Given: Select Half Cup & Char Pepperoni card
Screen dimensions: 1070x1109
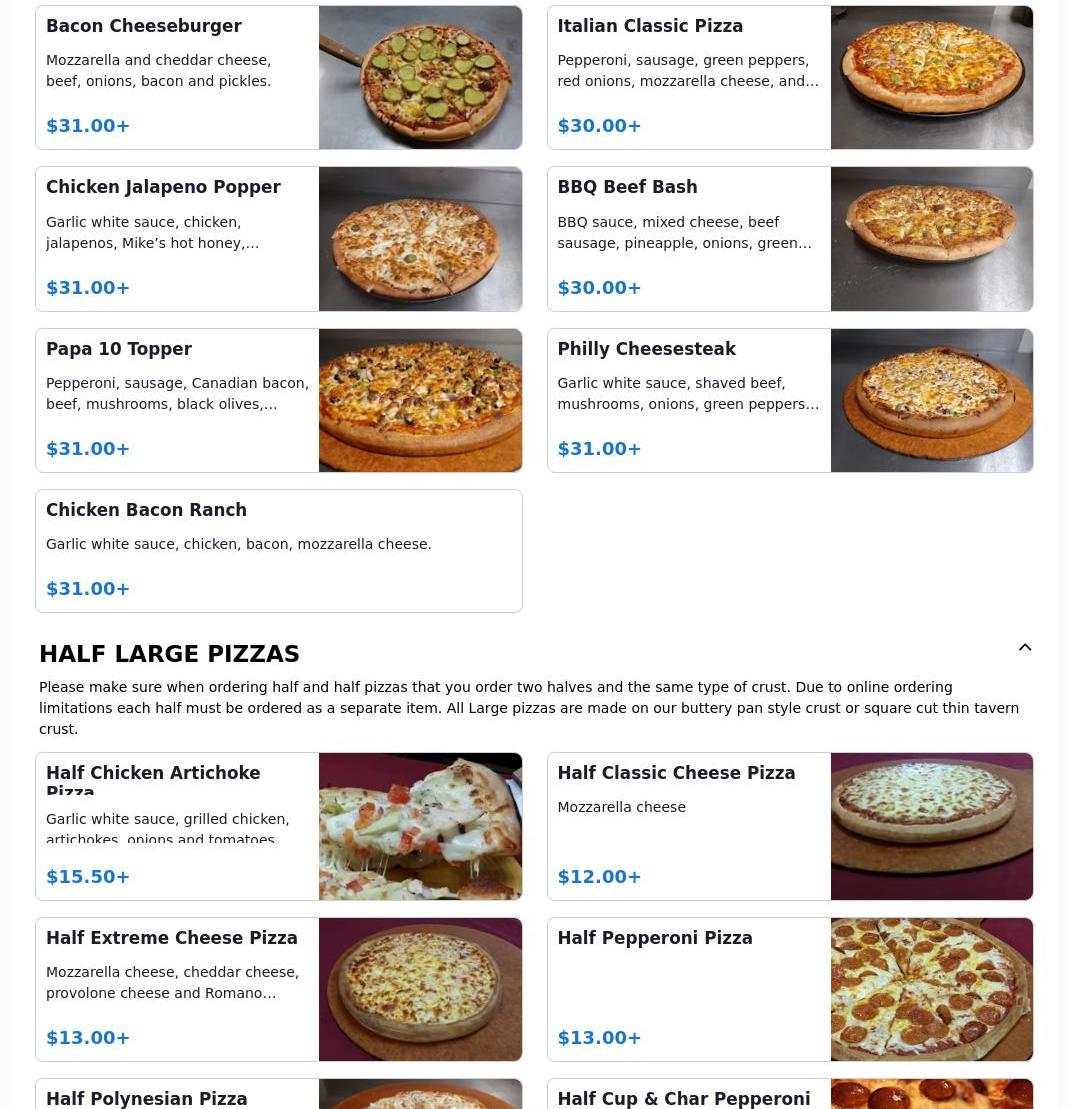Looking at the screenshot, I should [x=789, y=1095].
